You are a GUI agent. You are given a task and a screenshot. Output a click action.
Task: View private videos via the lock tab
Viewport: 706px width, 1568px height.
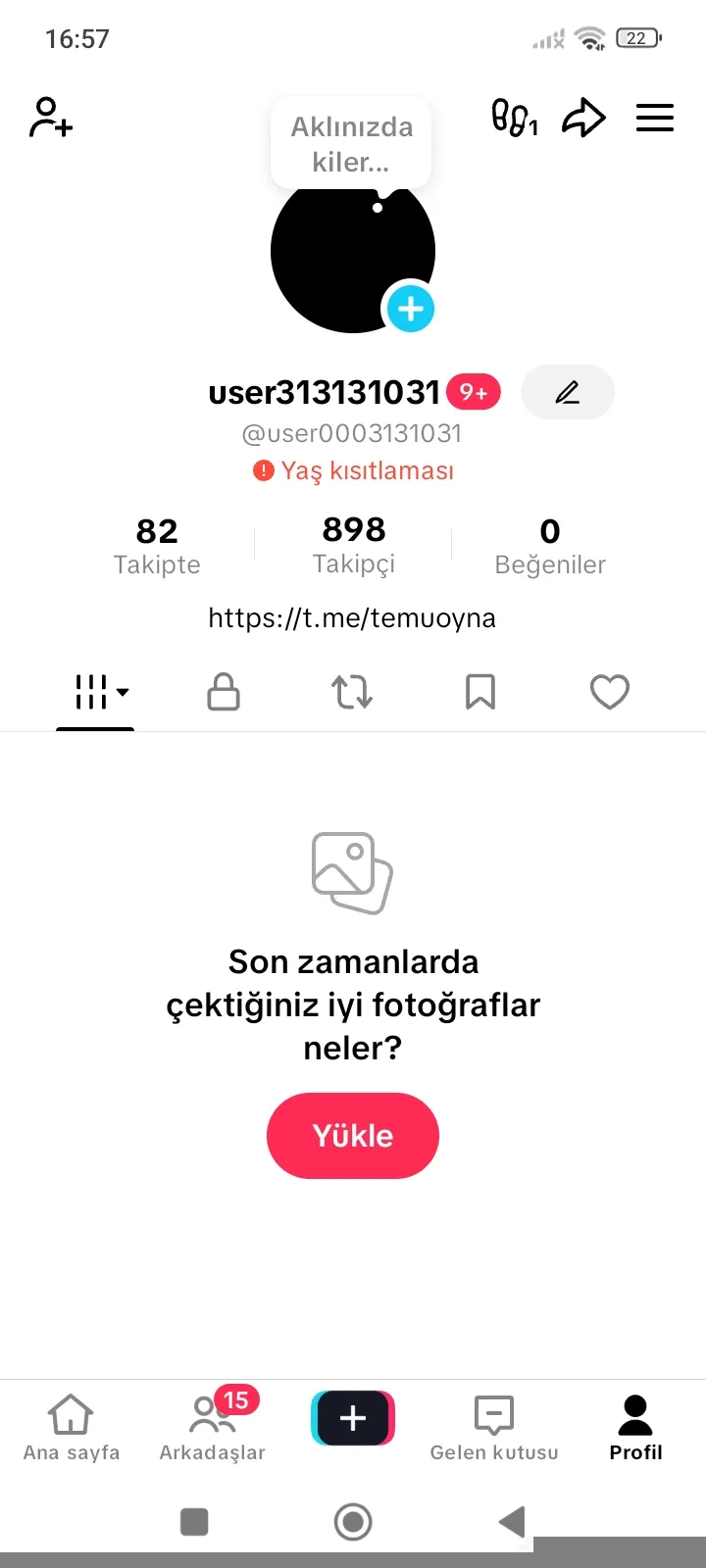[x=223, y=692]
